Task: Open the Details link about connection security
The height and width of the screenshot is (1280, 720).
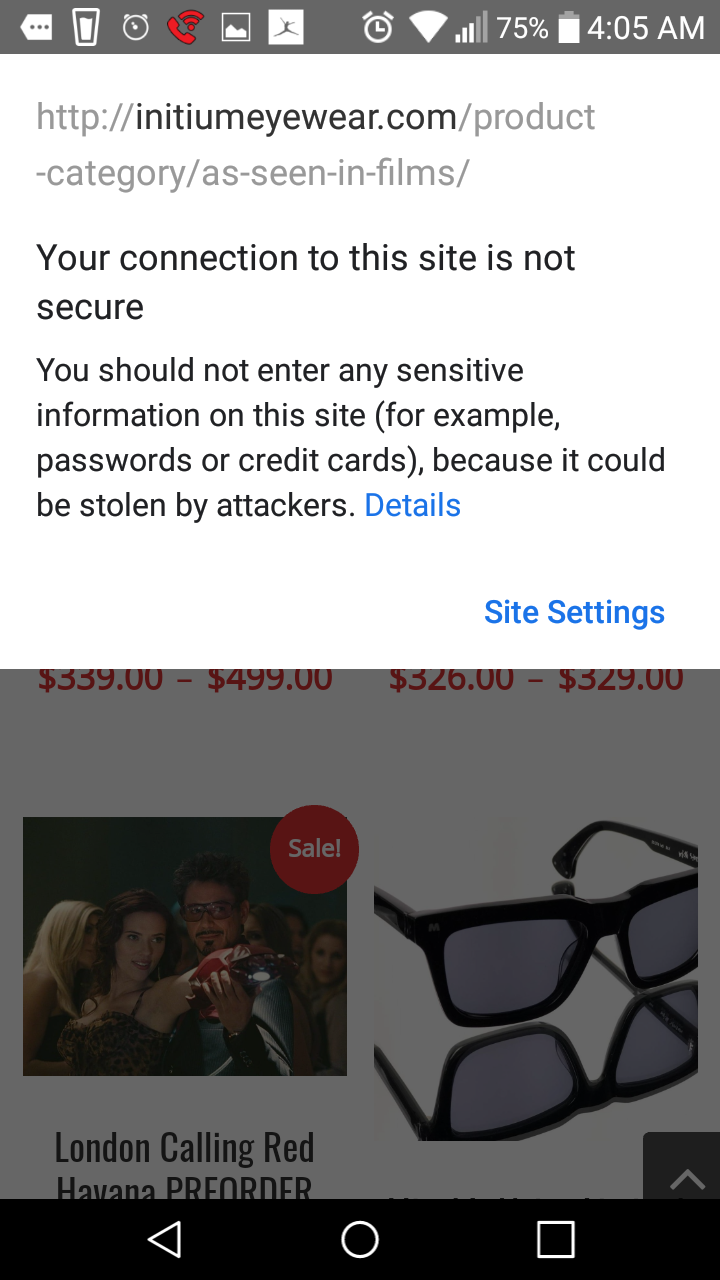Action: pyautogui.click(x=412, y=505)
